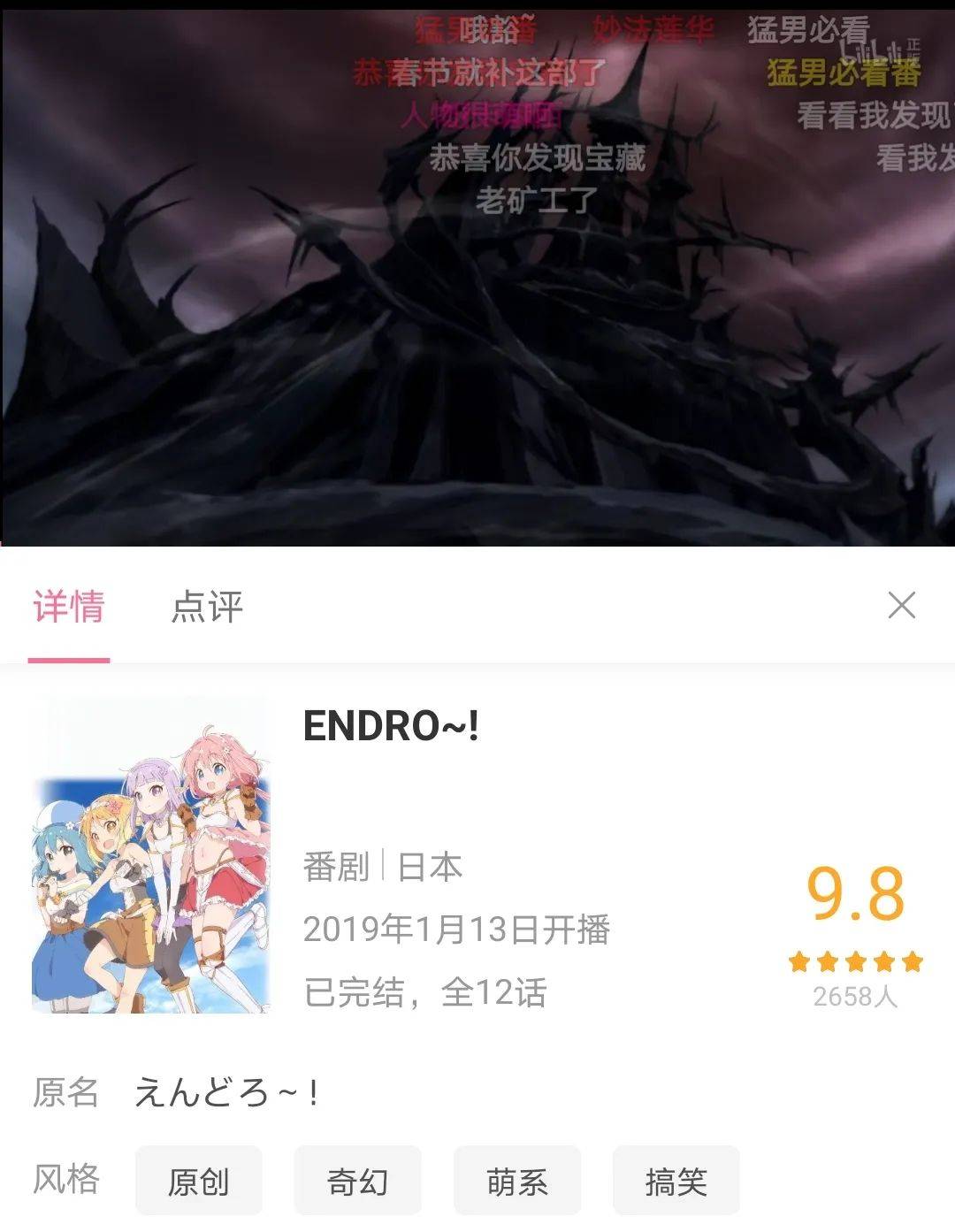Tap the video player area
Screen dimensions: 955x1232
[x=477, y=354]
